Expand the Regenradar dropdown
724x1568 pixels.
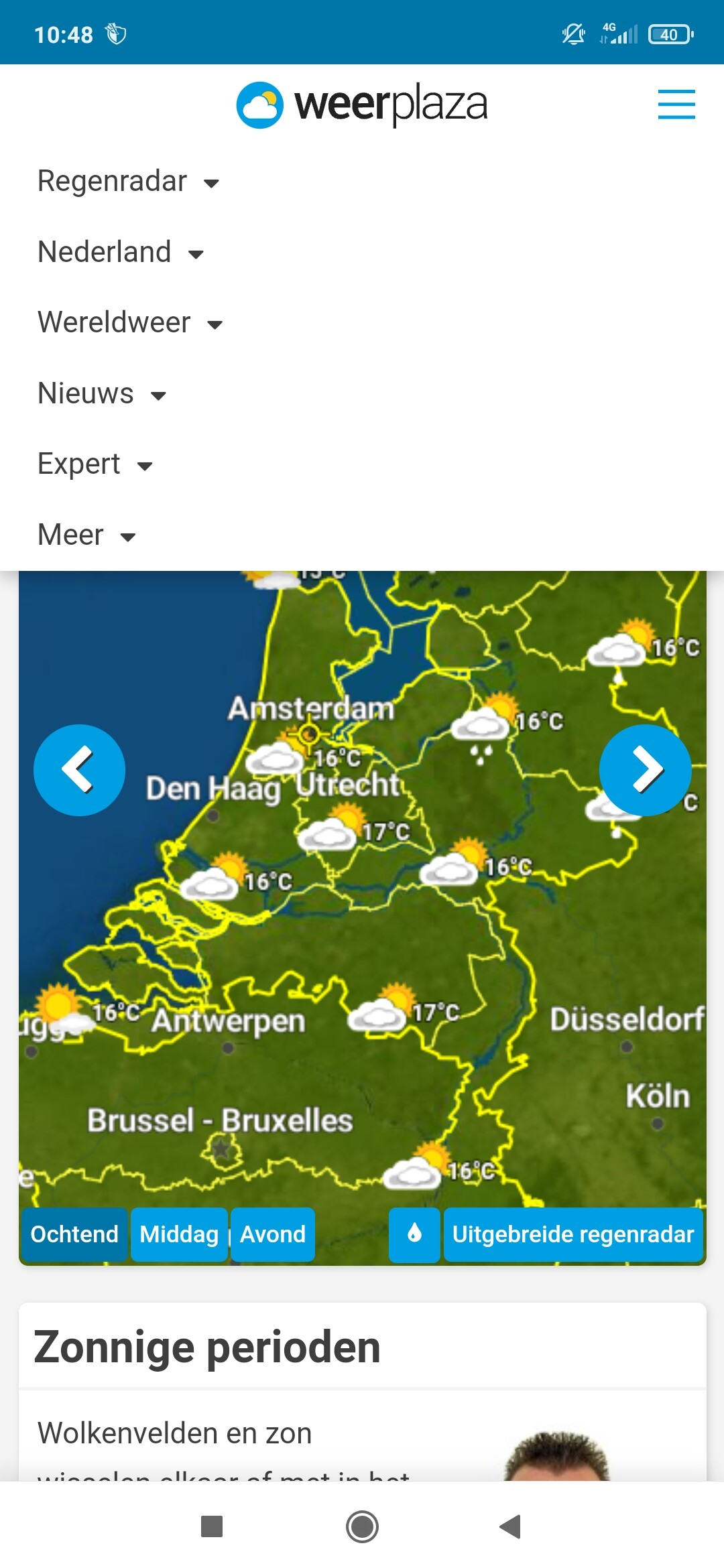point(129,182)
